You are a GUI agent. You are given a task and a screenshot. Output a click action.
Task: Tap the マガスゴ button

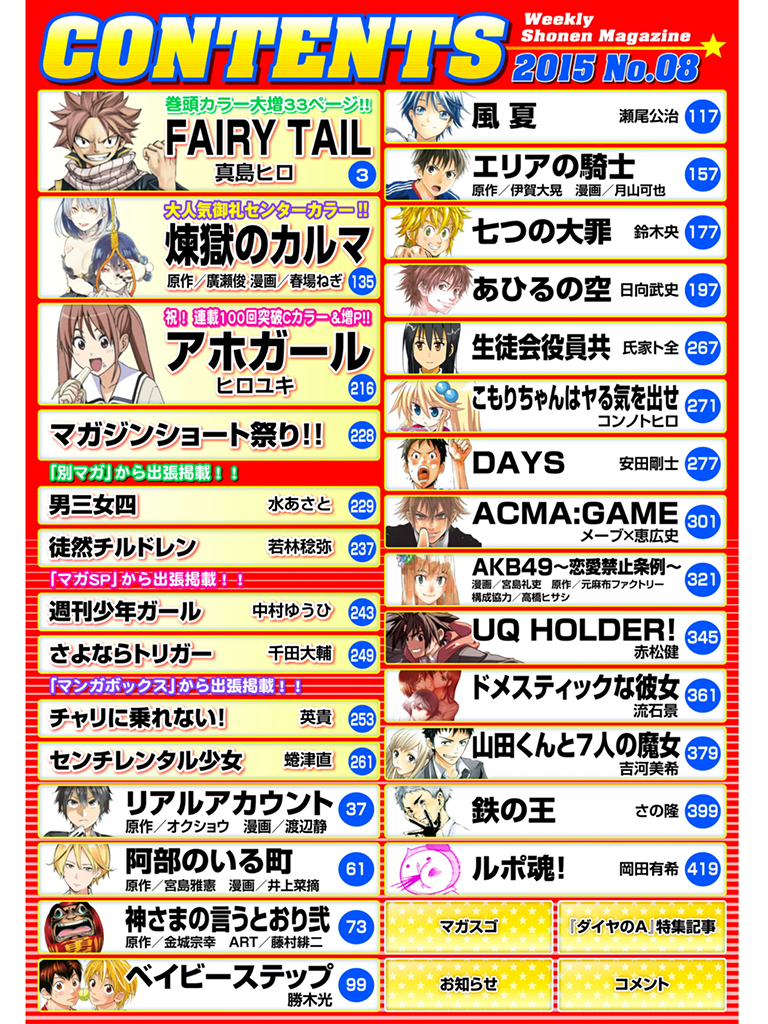pos(468,927)
